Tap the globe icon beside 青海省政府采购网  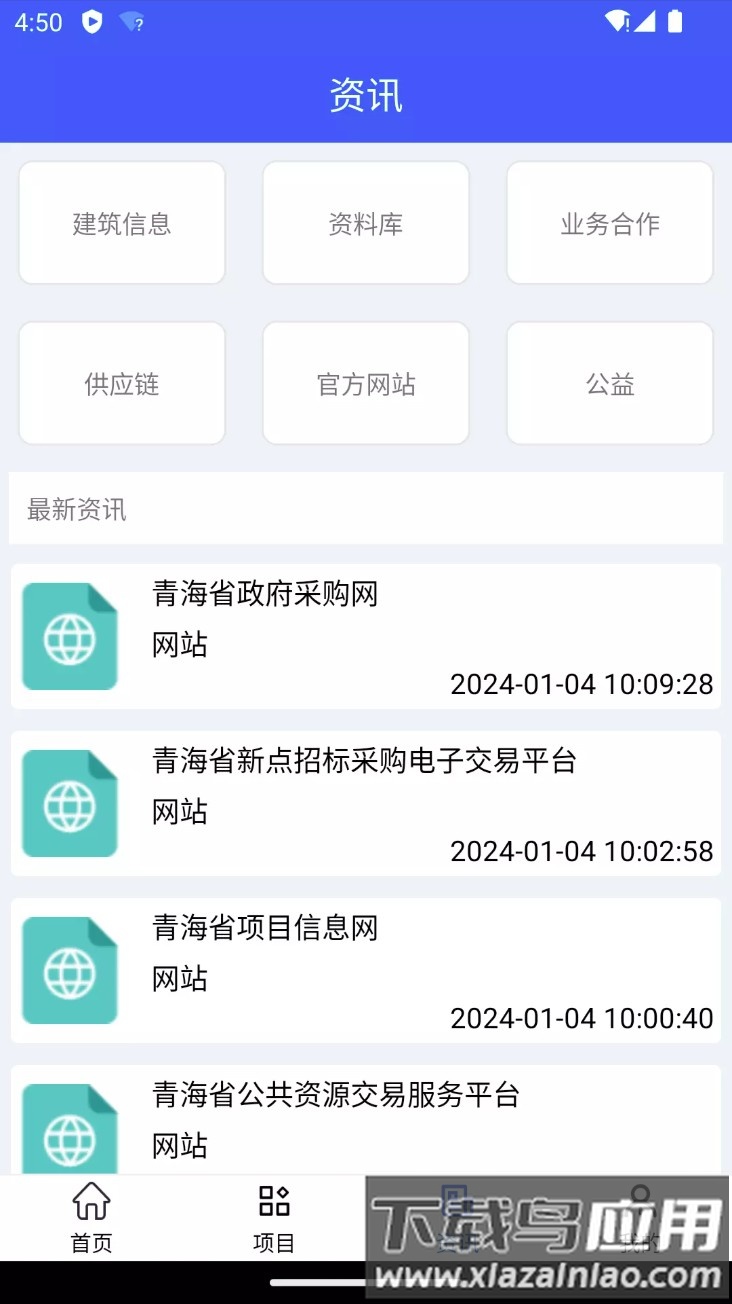click(69, 636)
